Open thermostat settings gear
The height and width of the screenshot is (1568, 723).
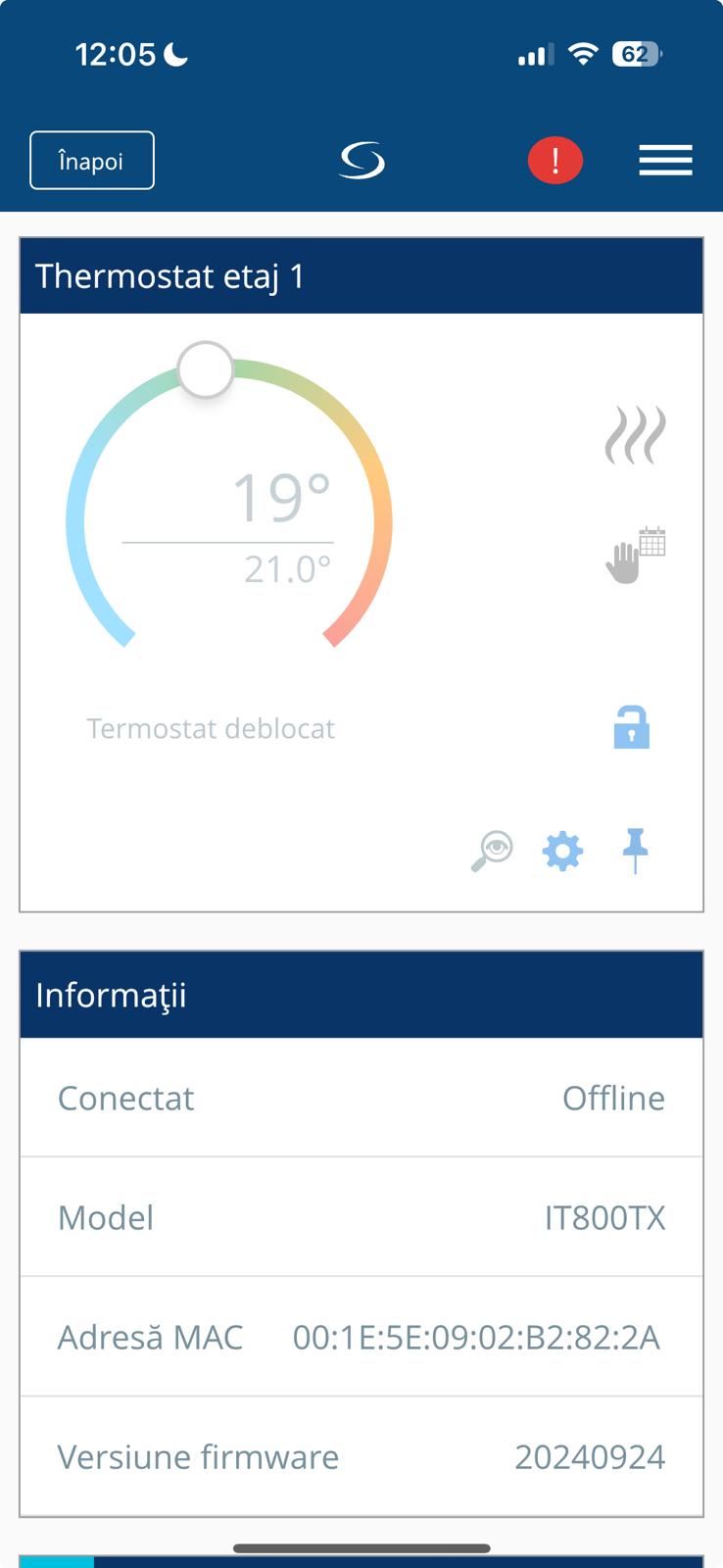coord(562,851)
